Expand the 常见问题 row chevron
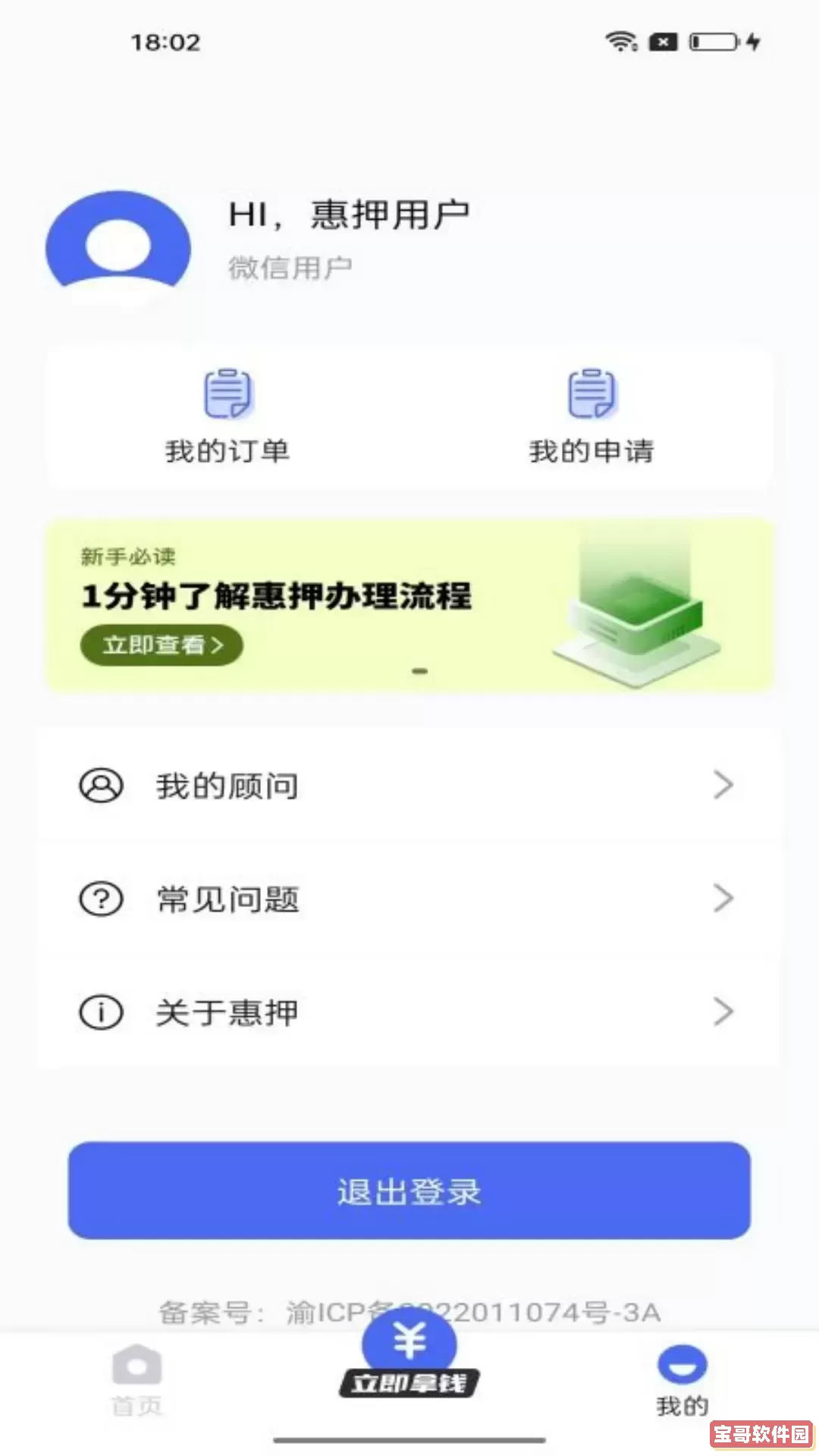This screenshot has height=1456, width=819. point(724,900)
